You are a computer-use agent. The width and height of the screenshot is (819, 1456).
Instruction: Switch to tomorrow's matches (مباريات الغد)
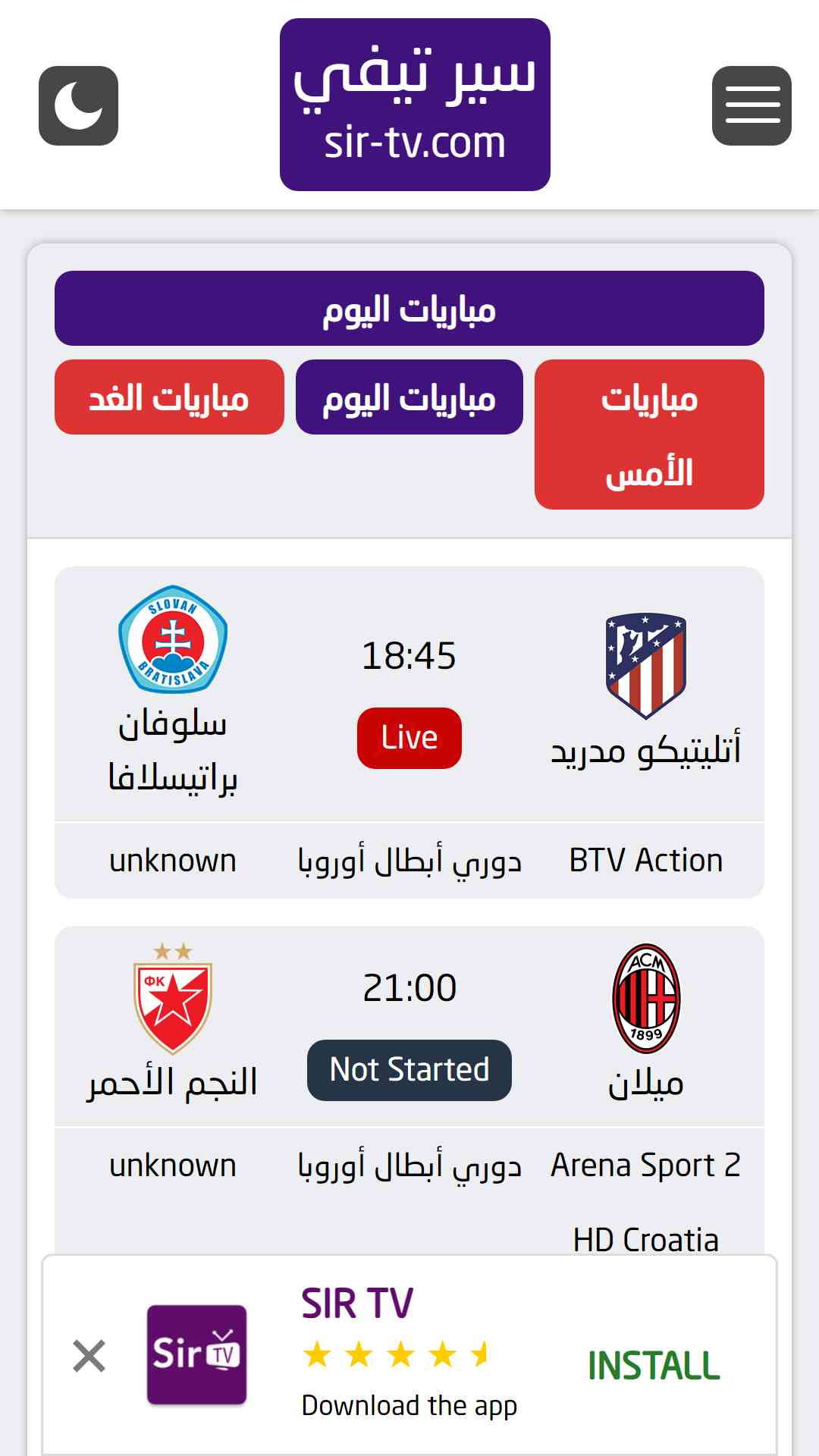click(x=169, y=397)
